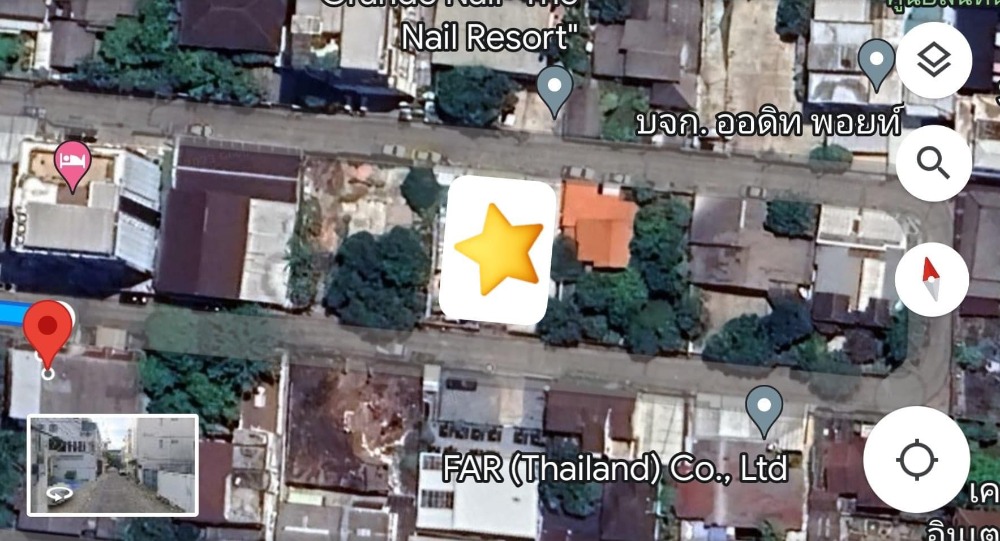The height and width of the screenshot is (541, 1000).
Task: Center map on my location
Action: pyautogui.click(x=916, y=460)
